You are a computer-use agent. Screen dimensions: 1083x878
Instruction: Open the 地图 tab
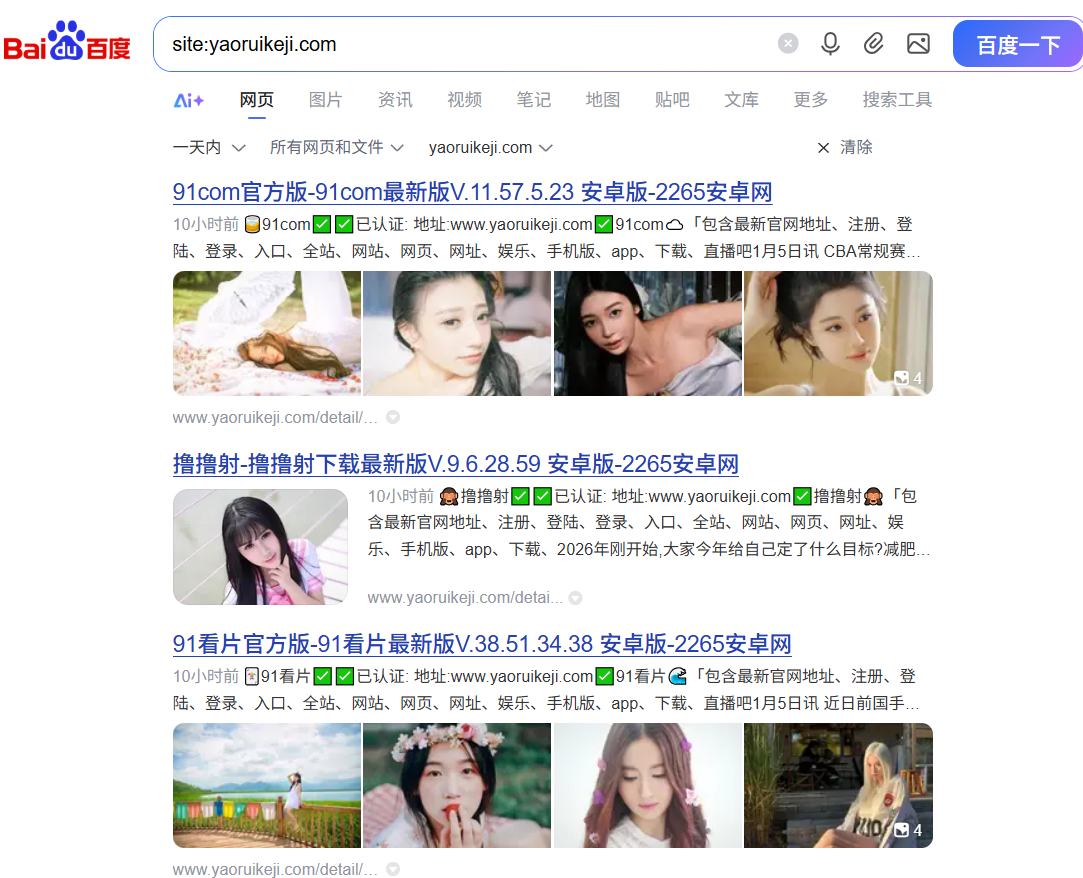(603, 100)
